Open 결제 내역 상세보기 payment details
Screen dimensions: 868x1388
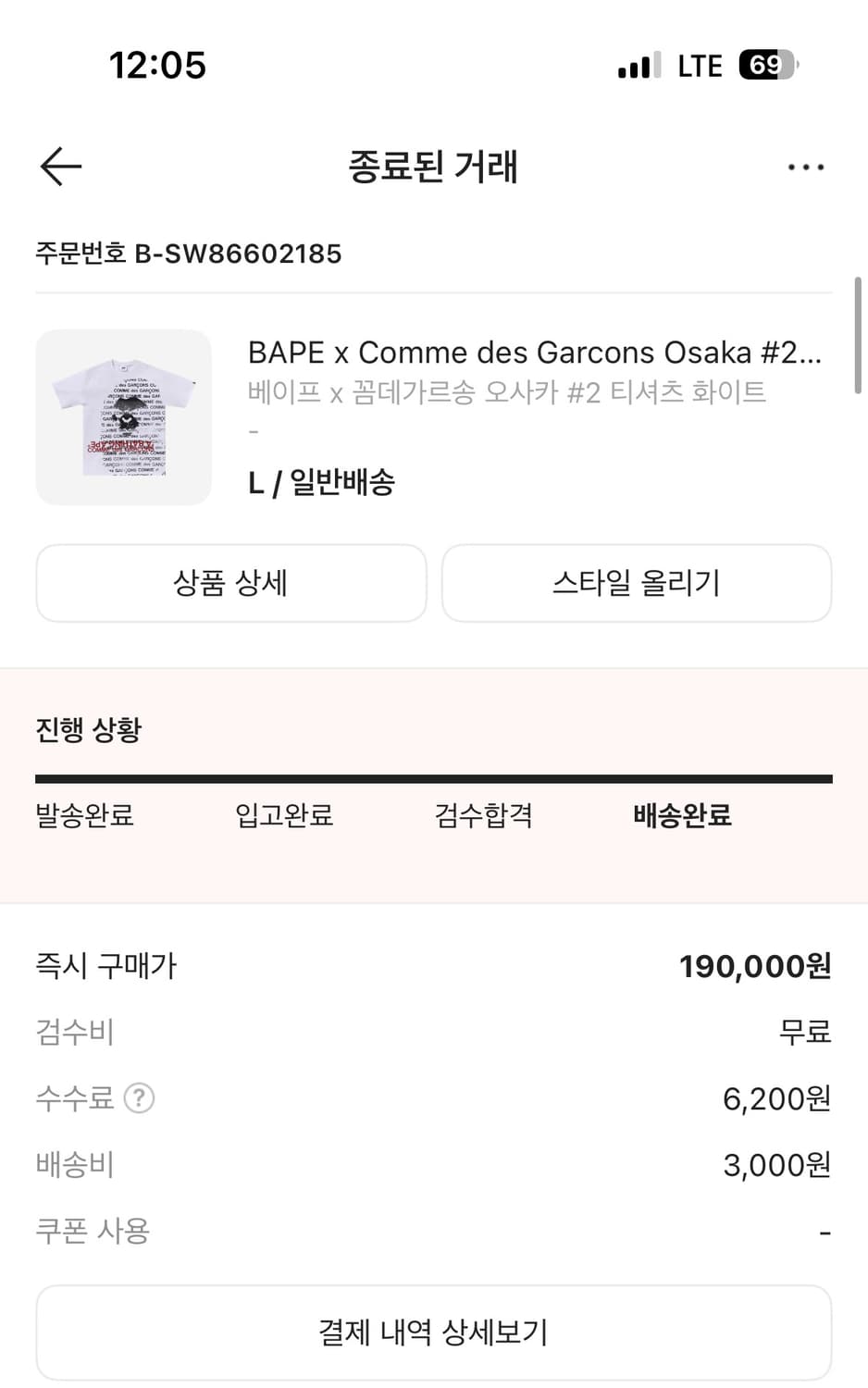tap(433, 1332)
